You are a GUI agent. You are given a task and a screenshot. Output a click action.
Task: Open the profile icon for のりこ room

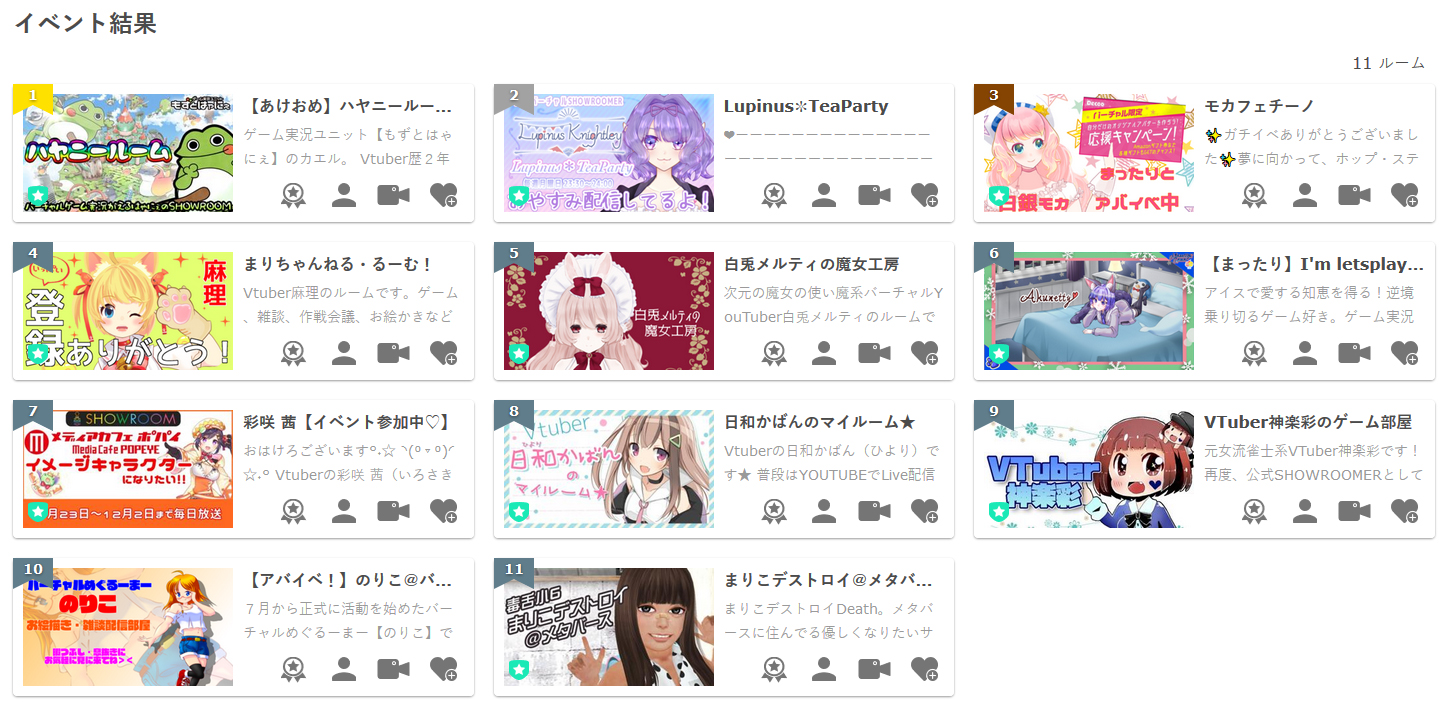344,669
